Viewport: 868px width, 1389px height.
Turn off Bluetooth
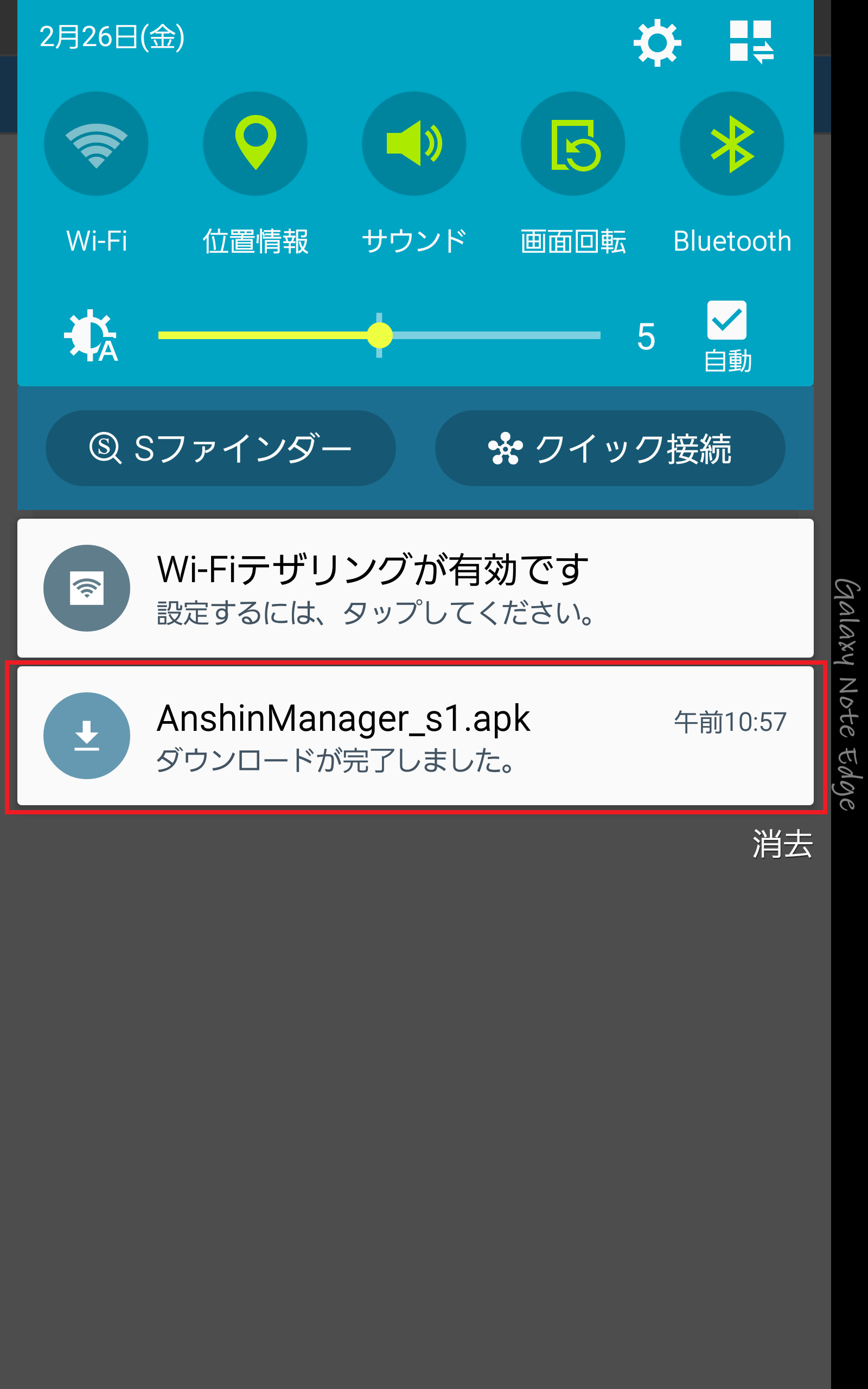732,143
